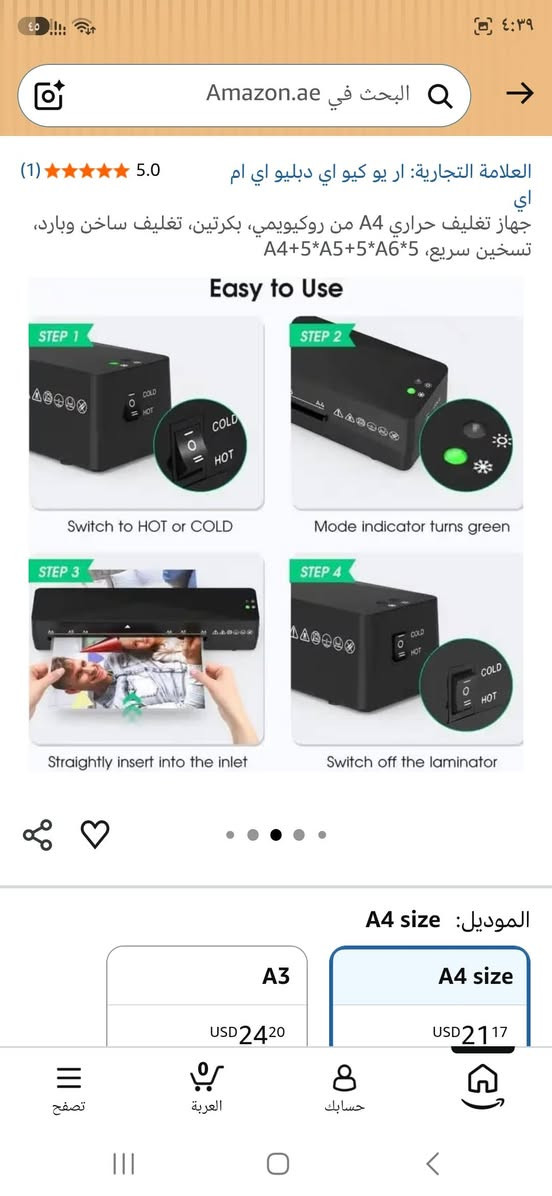The height and width of the screenshot is (1196, 552).
Task: Select the A3 model option
Action: coord(207,996)
